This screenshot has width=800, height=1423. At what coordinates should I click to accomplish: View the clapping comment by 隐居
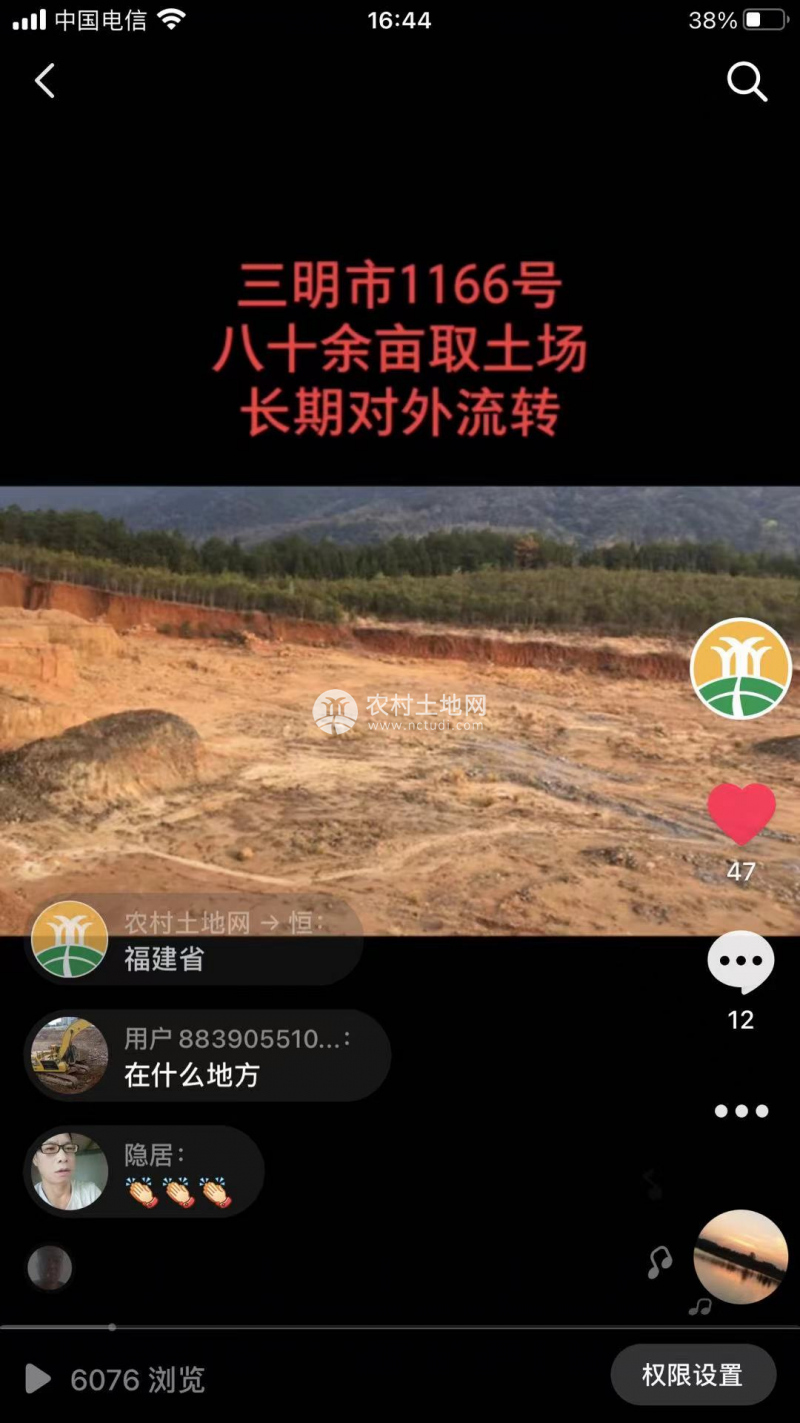pyautogui.click(x=144, y=1172)
